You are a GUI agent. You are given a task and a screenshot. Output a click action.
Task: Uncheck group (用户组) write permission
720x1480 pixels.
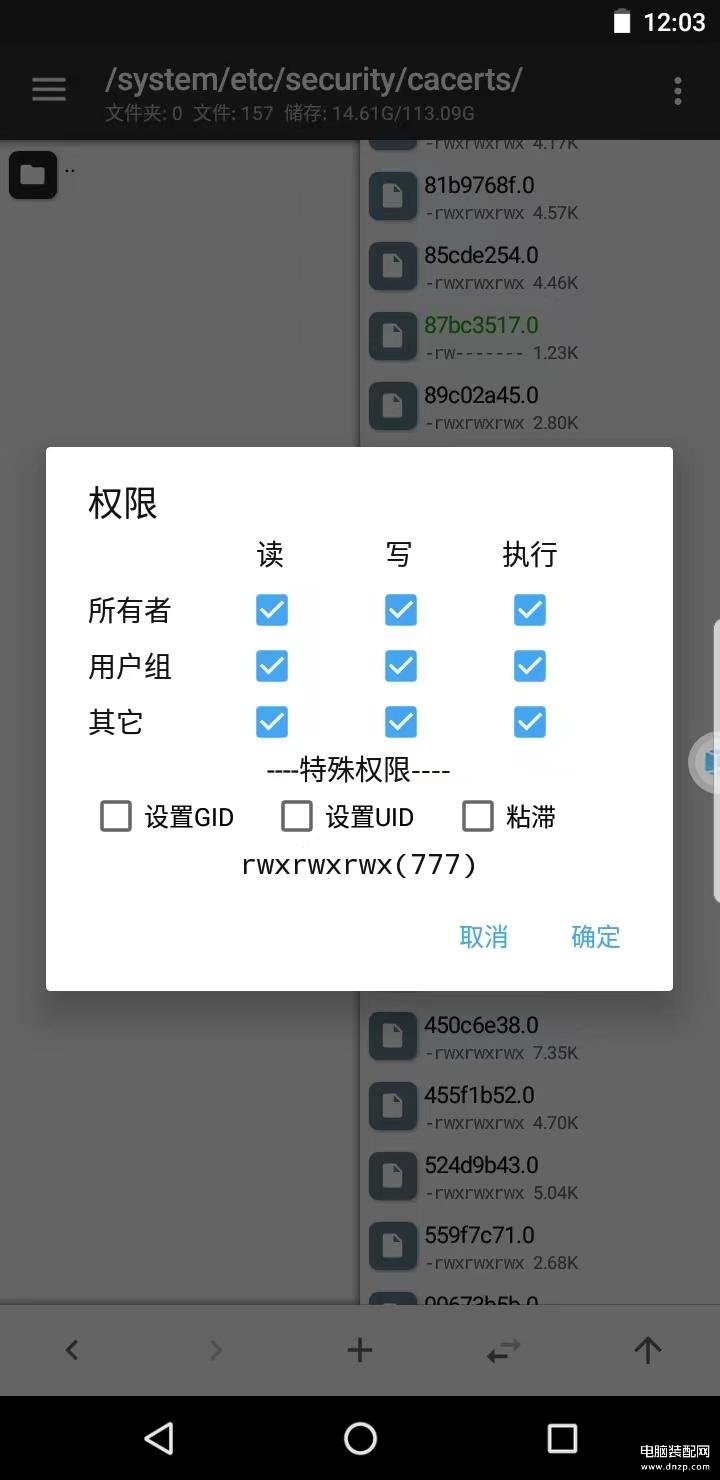pos(401,666)
